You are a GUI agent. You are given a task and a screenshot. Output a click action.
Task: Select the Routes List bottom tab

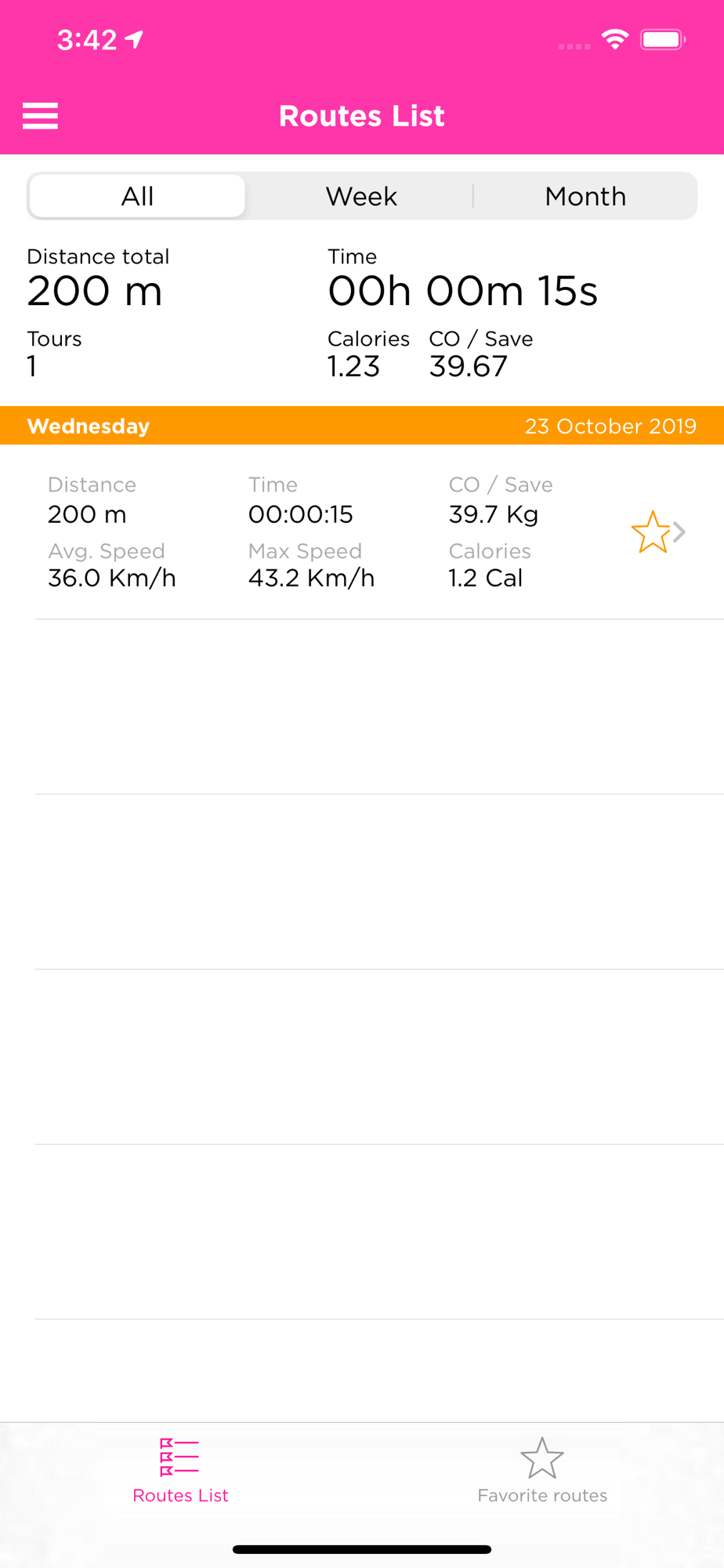pyautogui.click(x=180, y=1471)
